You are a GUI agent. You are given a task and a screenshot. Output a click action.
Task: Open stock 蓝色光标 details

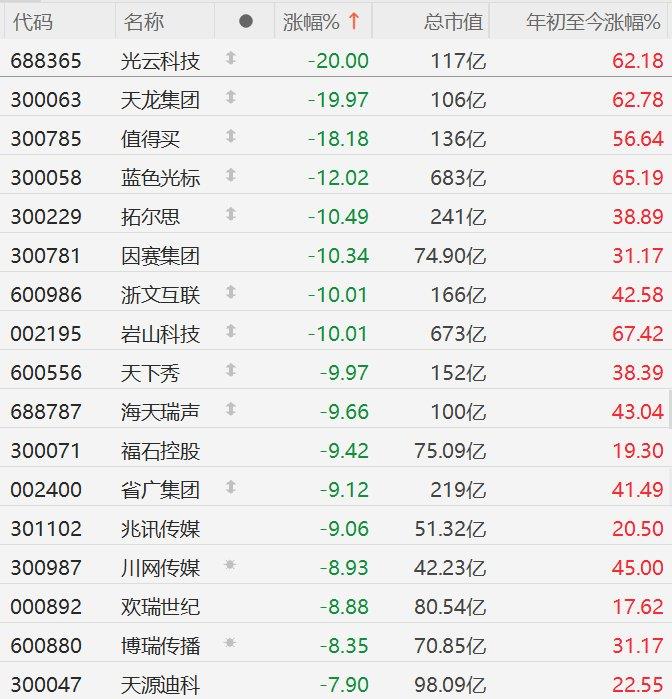(160, 178)
